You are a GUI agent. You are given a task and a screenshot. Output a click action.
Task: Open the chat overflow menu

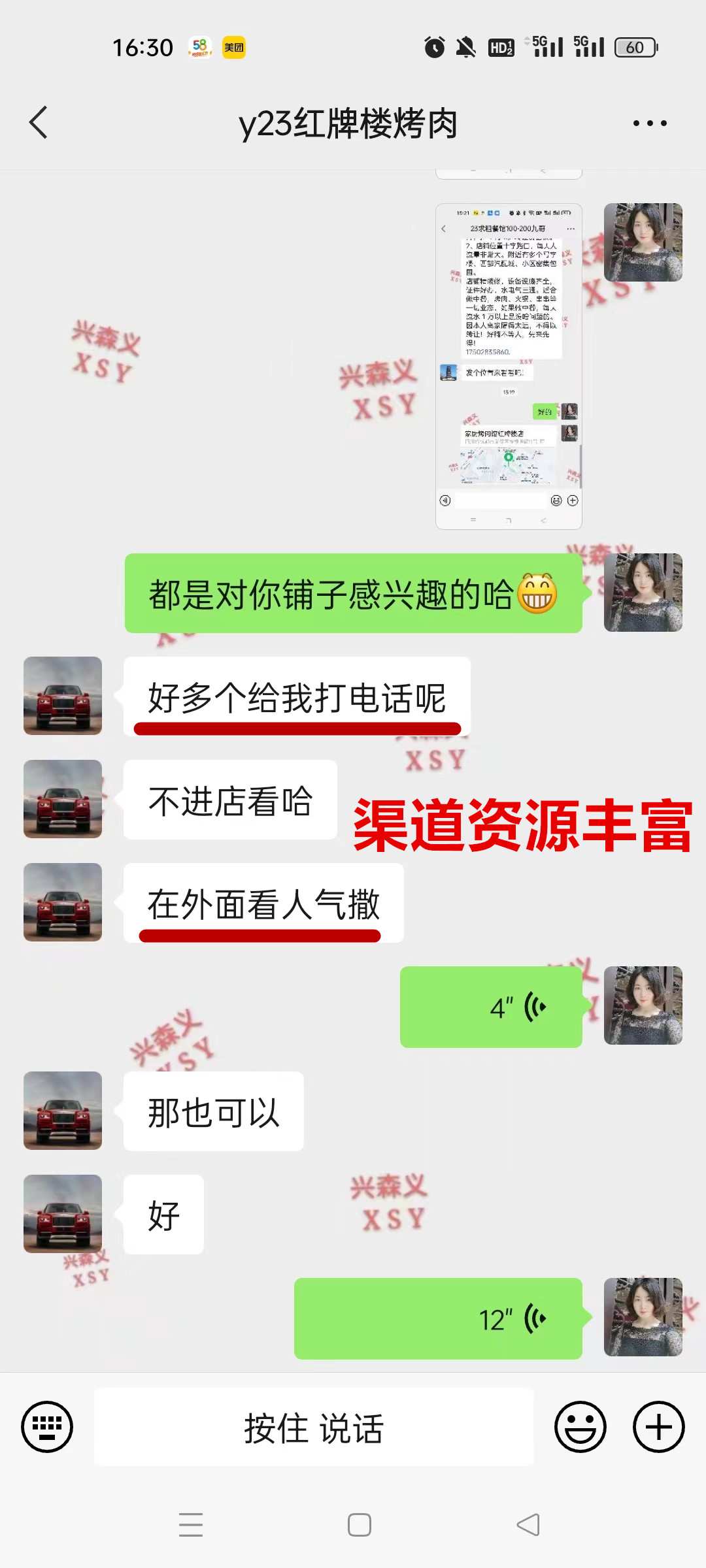click(650, 123)
